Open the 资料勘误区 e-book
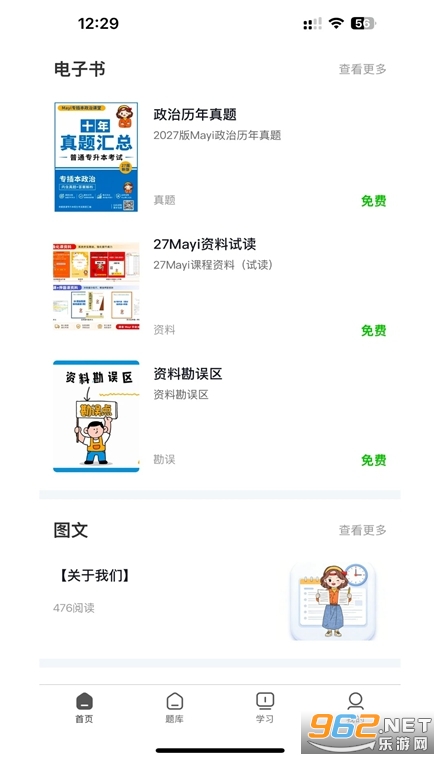Viewport: 440px width, 760px height. coord(220,416)
